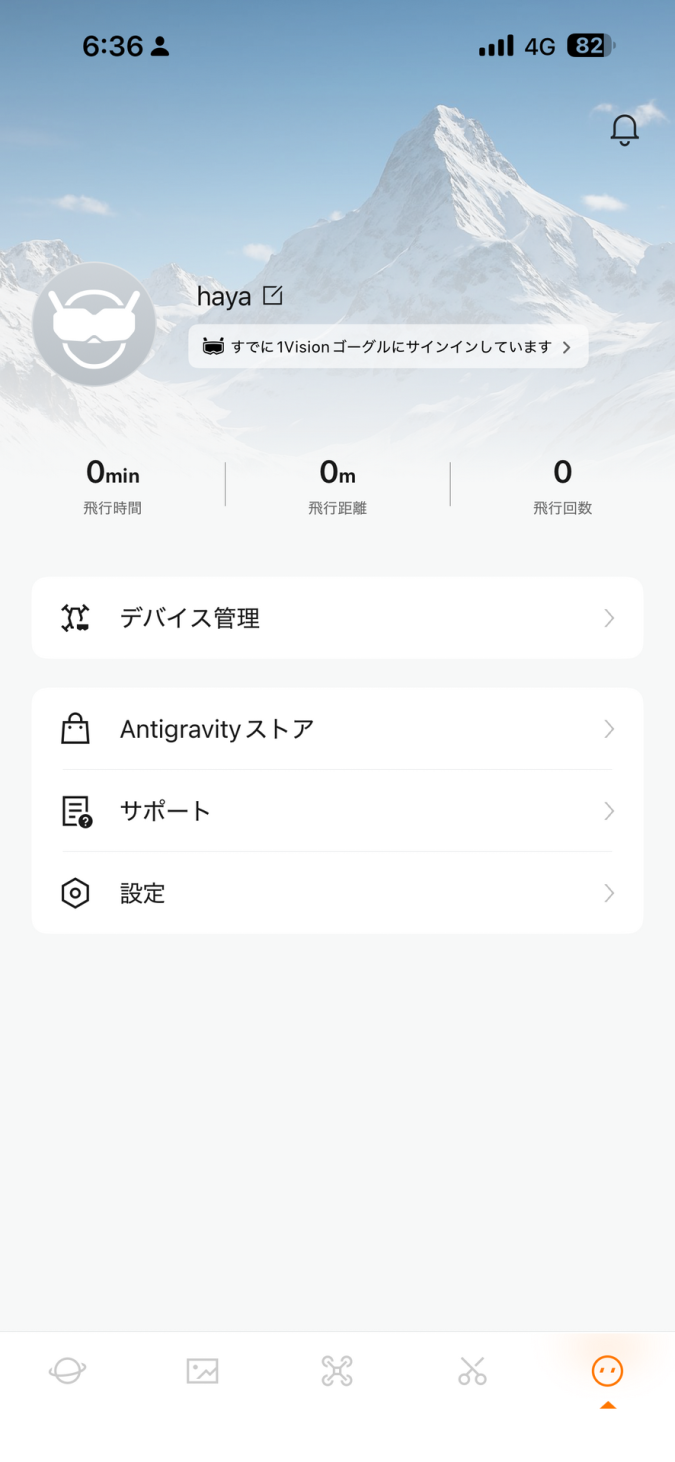
Task: Tap the goggles profile avatar
Action: (94, 324)
